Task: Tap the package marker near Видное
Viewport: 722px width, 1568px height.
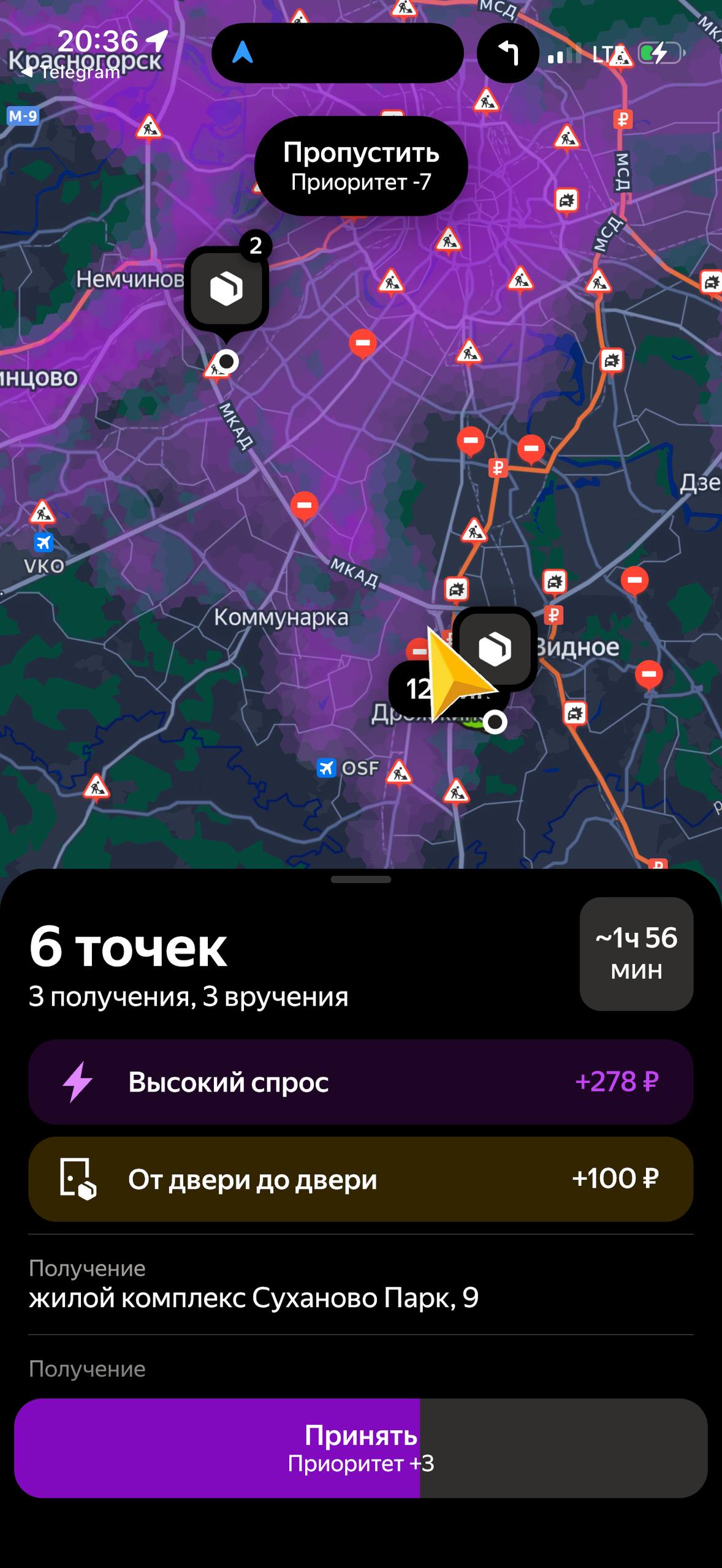Action: coord(495,648)
